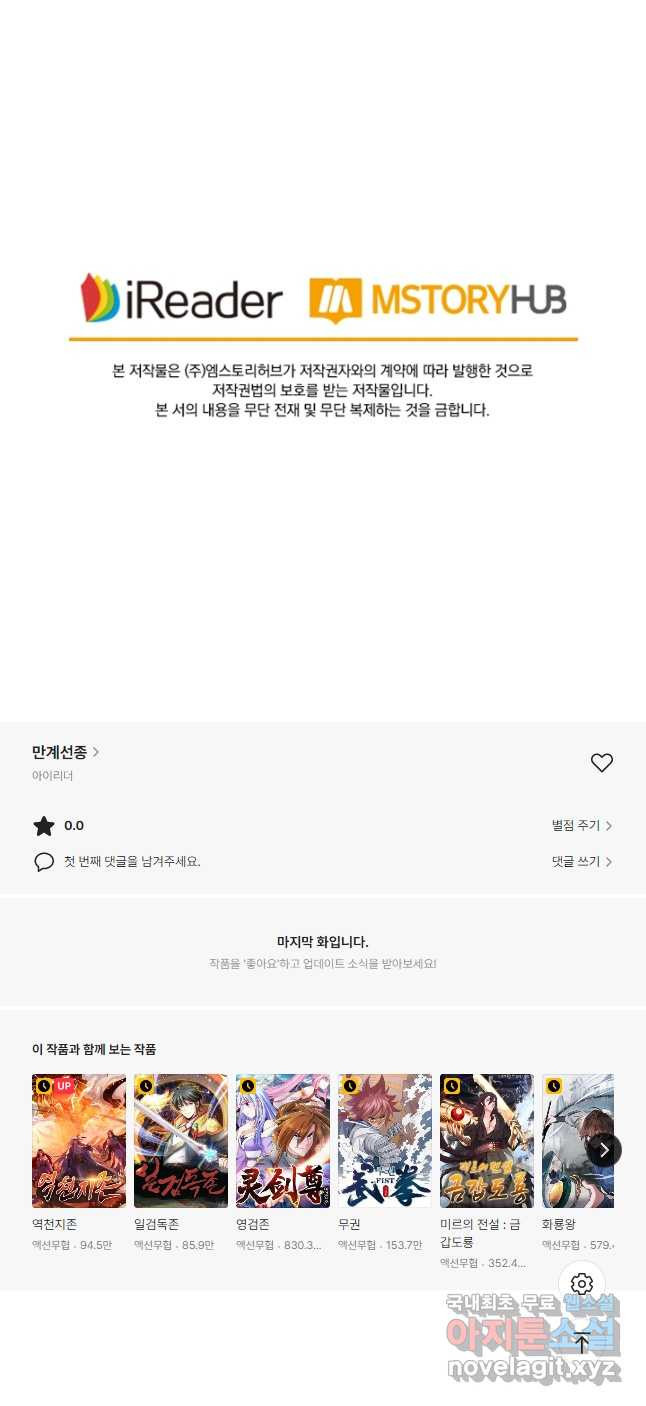Viewport: 646px width, 1406px height.
Task: Open 댓글 쓰기 to write a comment
Action: 581,861
